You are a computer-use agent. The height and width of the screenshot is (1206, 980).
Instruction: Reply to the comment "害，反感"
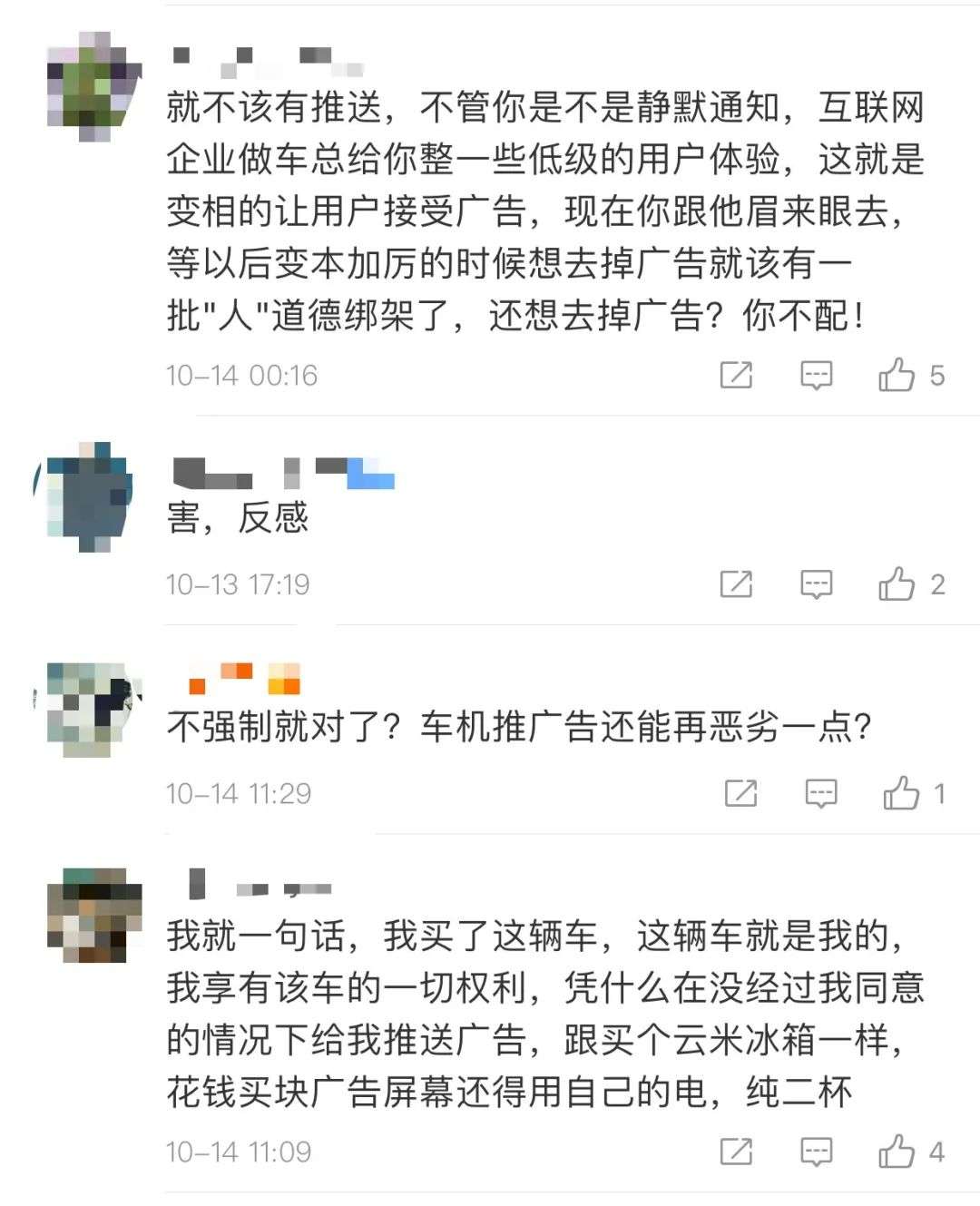coord(816,584)
